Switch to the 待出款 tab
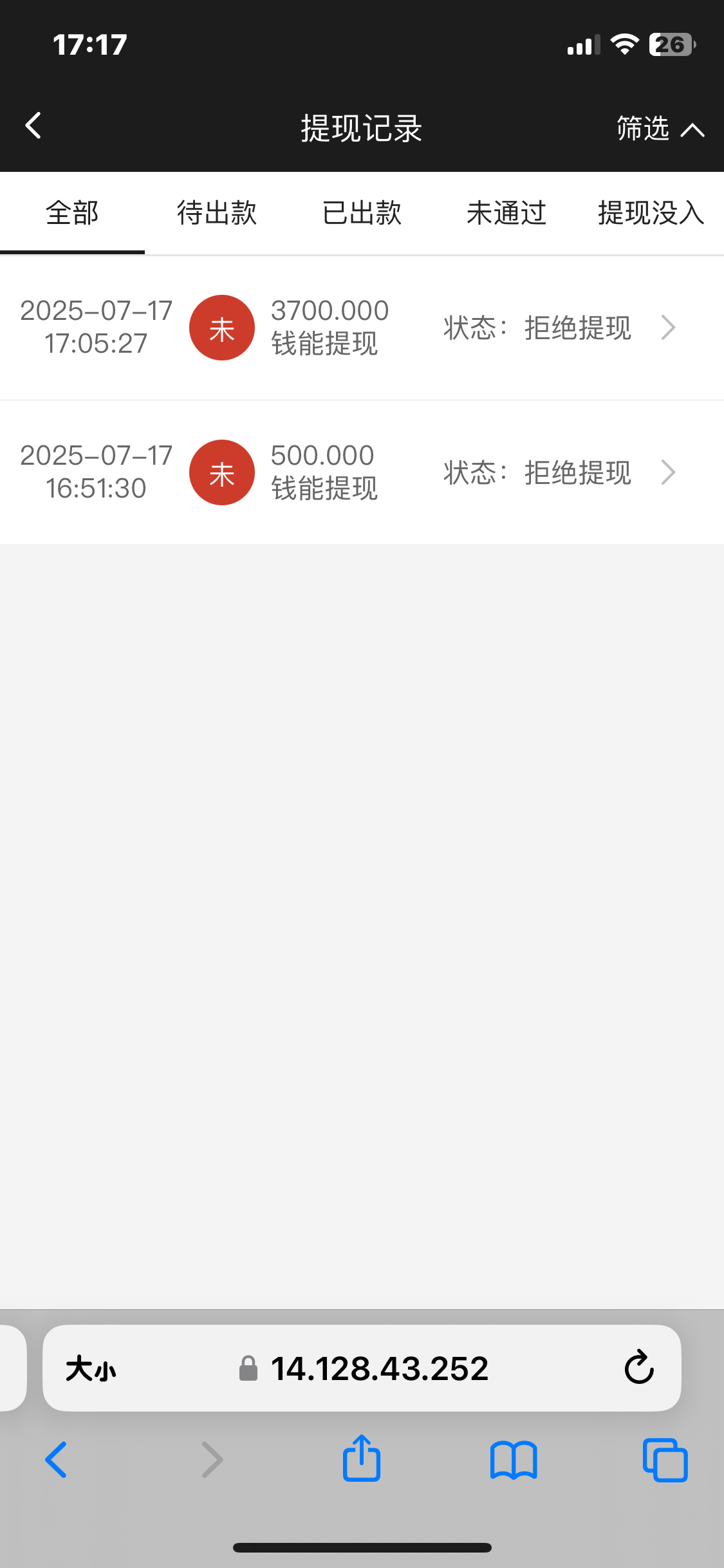This screenshot has width=724, height=1568. pos(217,213)
